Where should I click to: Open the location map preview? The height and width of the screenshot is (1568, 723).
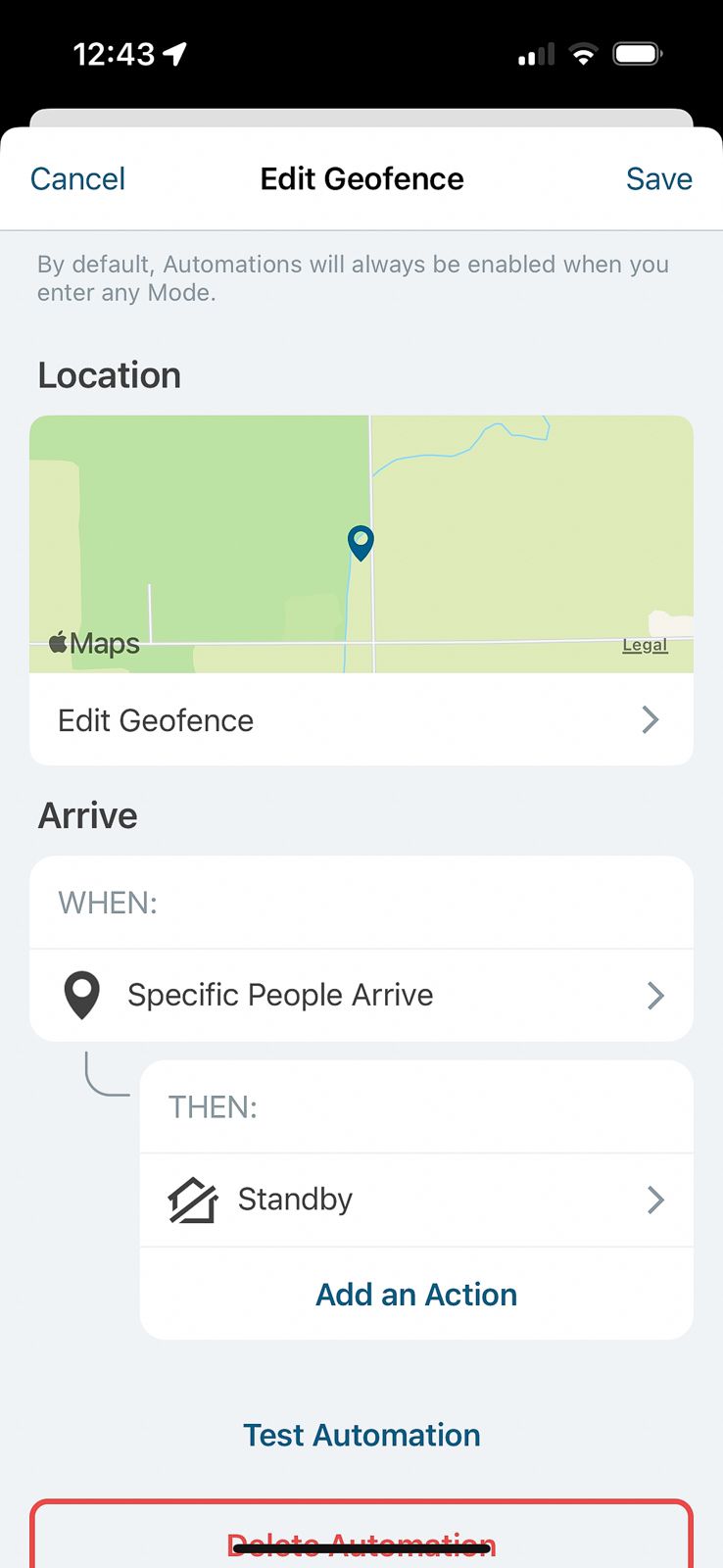pyautogui.click(x=361, y=529)
